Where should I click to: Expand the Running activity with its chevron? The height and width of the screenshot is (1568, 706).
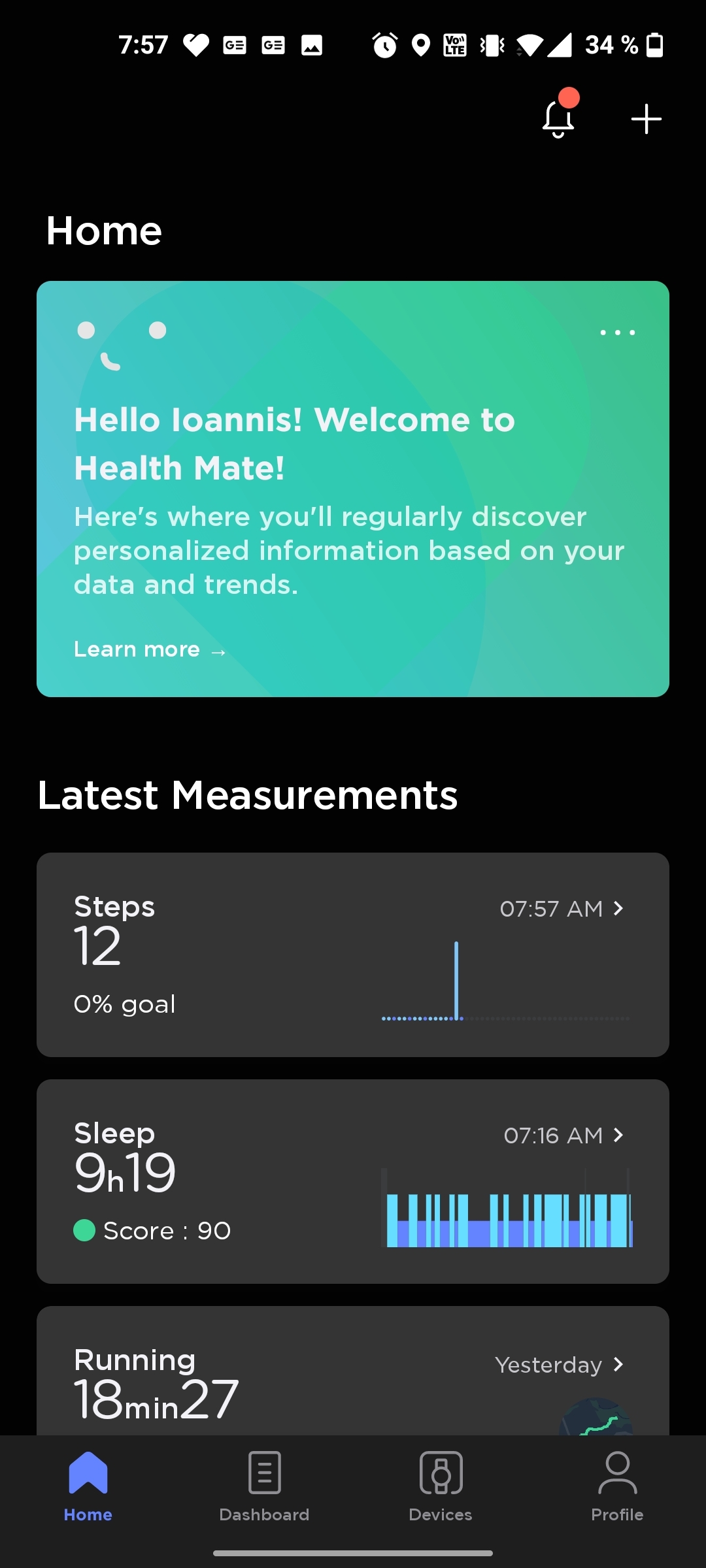click(618, 1365)
